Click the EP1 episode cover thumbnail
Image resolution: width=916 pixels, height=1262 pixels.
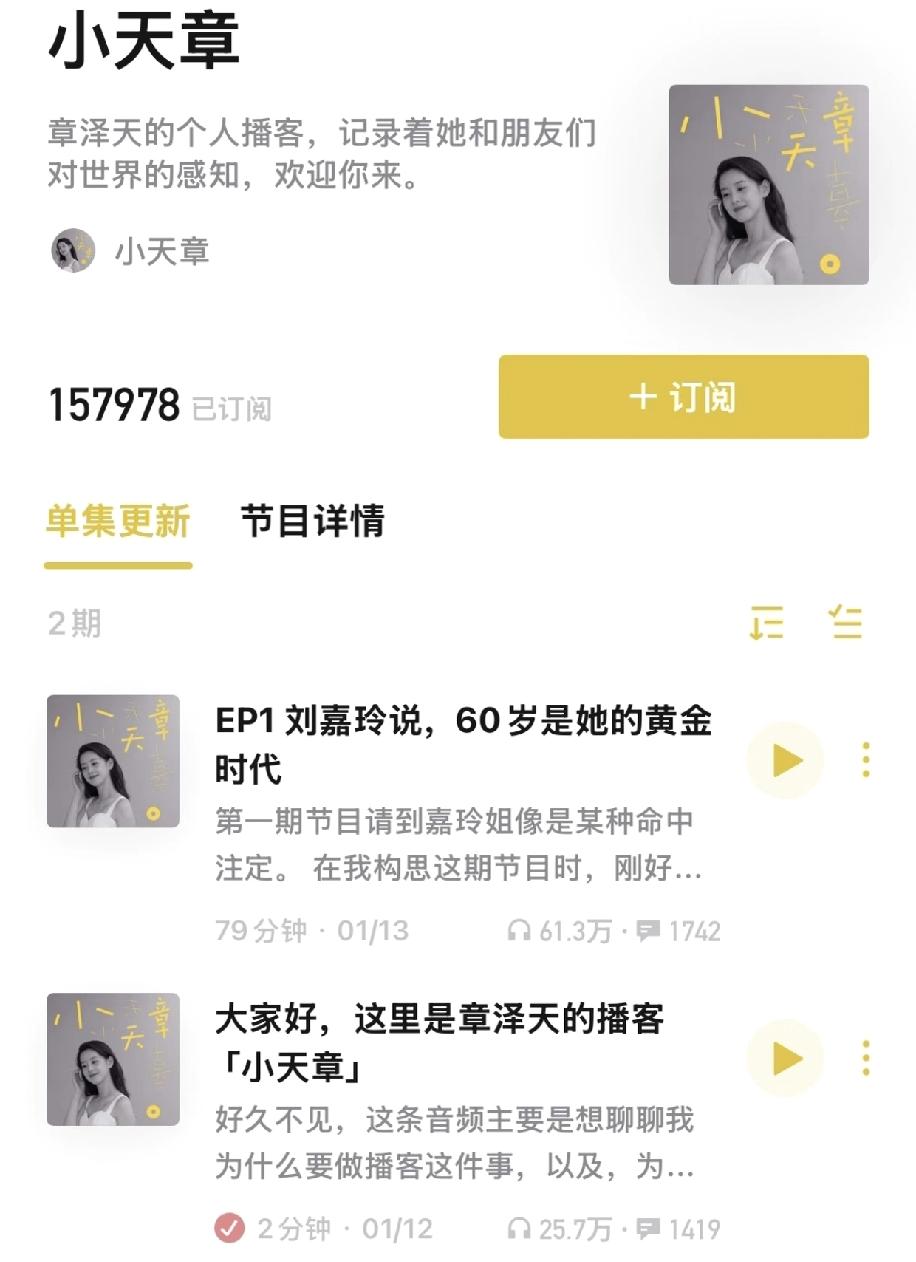(x=114, y=758)
